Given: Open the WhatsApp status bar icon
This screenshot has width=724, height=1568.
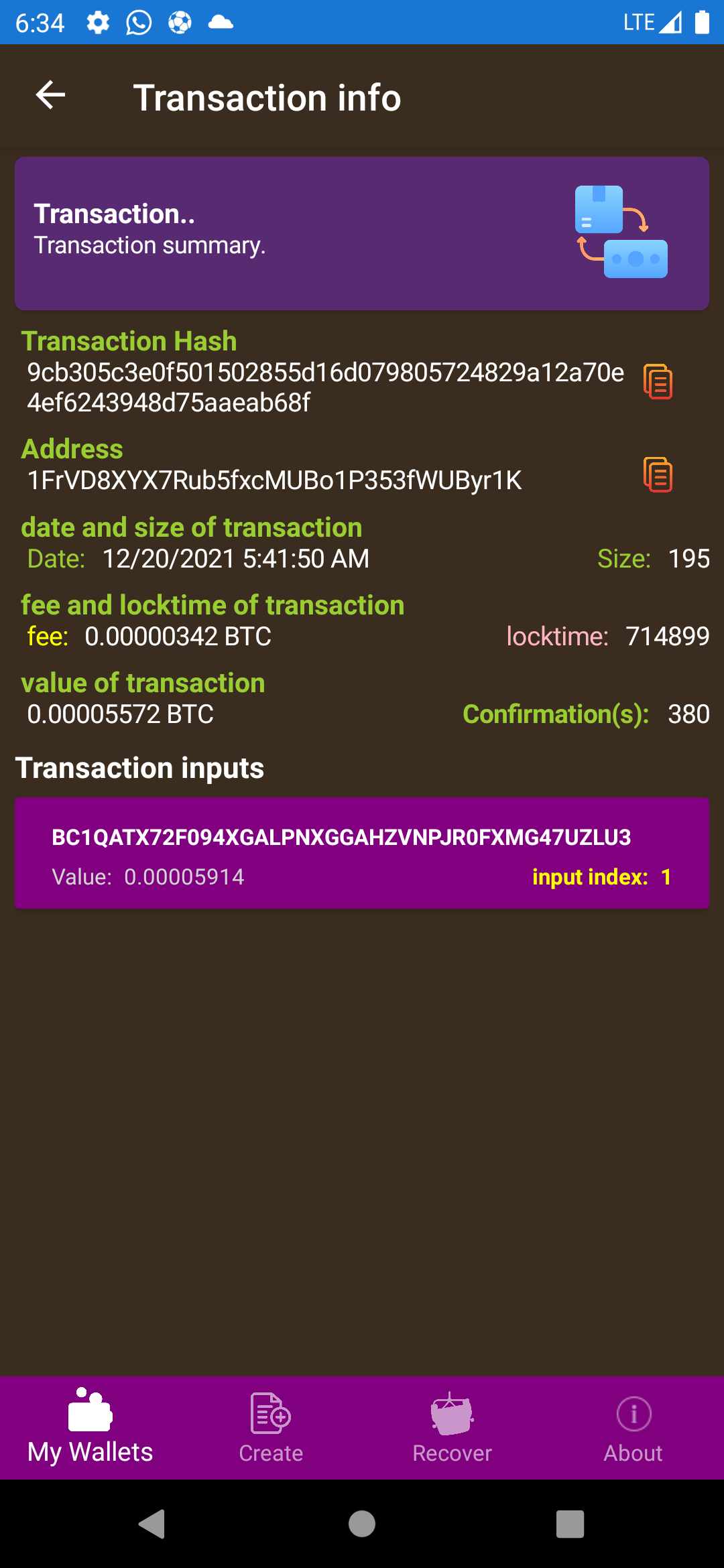Looking at the screenshot, I should 137,22.
